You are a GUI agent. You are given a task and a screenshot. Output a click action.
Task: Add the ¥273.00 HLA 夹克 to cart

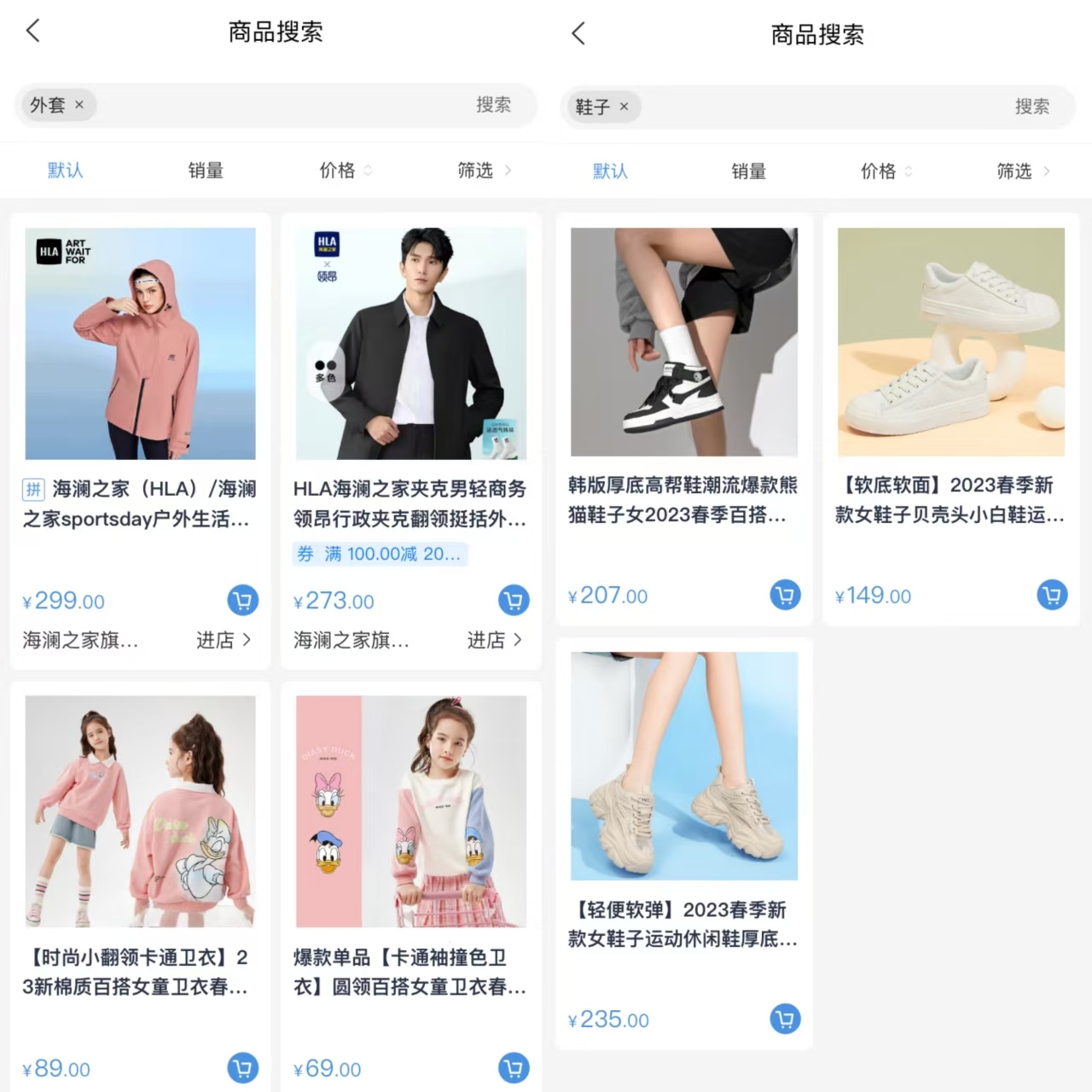click(x=514, y=601)
